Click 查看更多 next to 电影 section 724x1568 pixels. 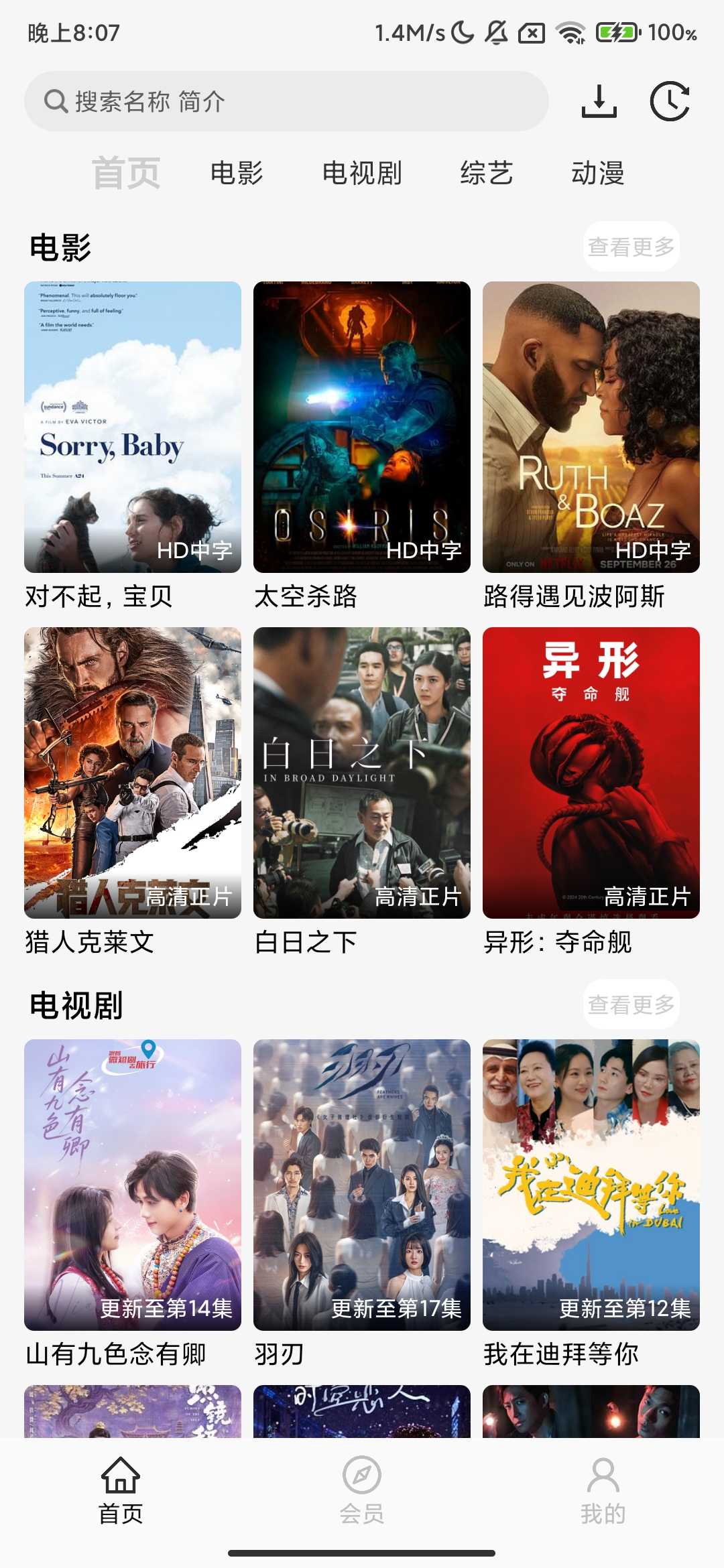pos(633,246)
